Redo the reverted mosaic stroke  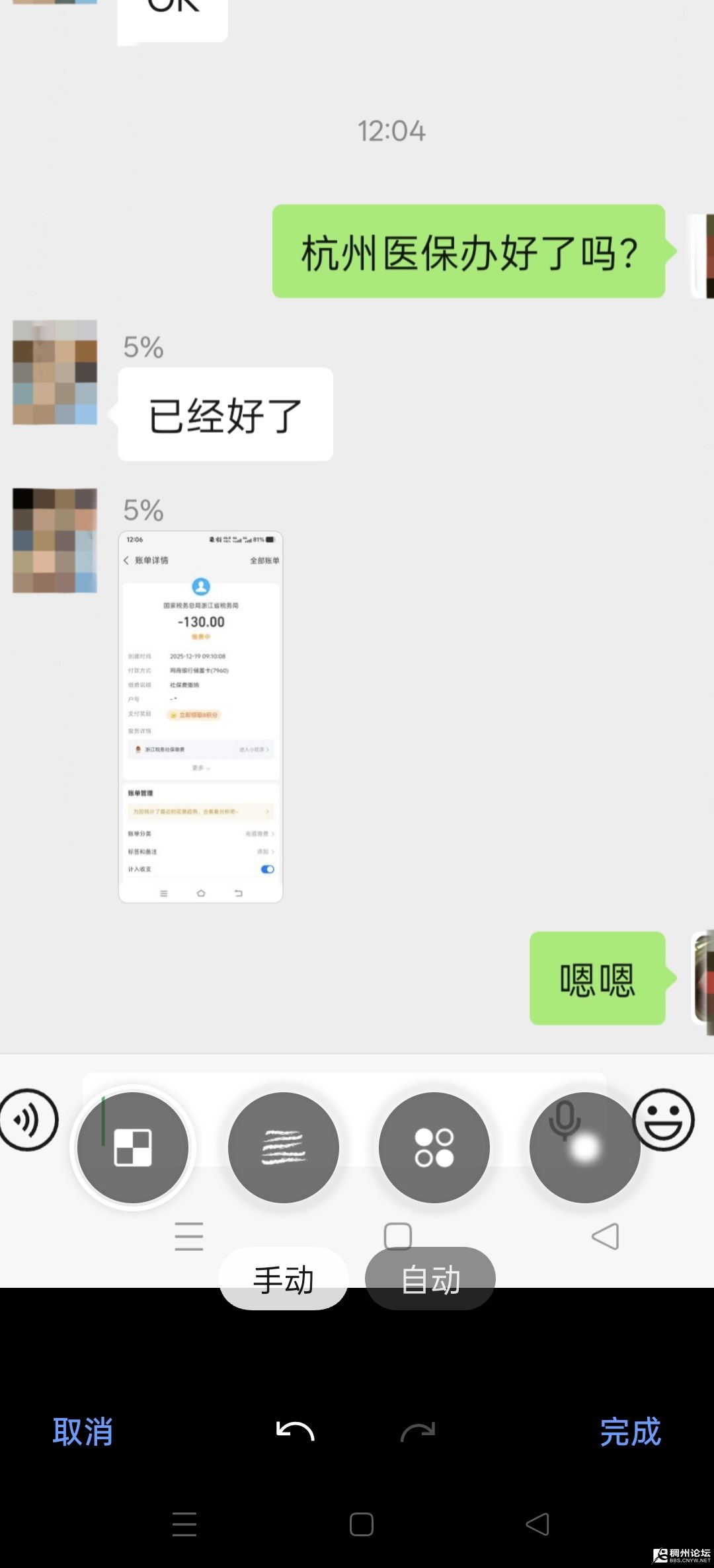coord(418,1431)
